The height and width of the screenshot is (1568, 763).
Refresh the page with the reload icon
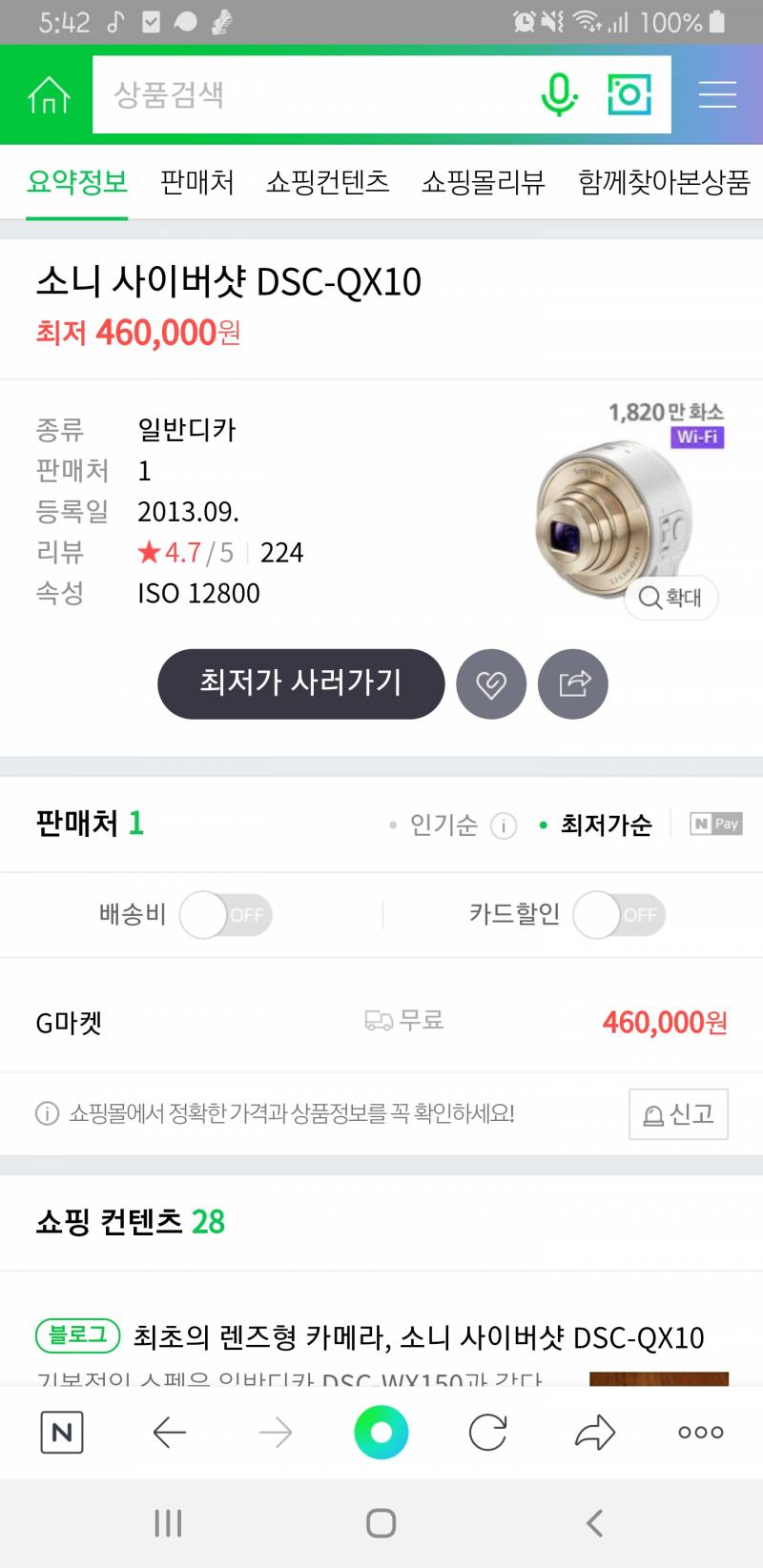coord(487,1431)
